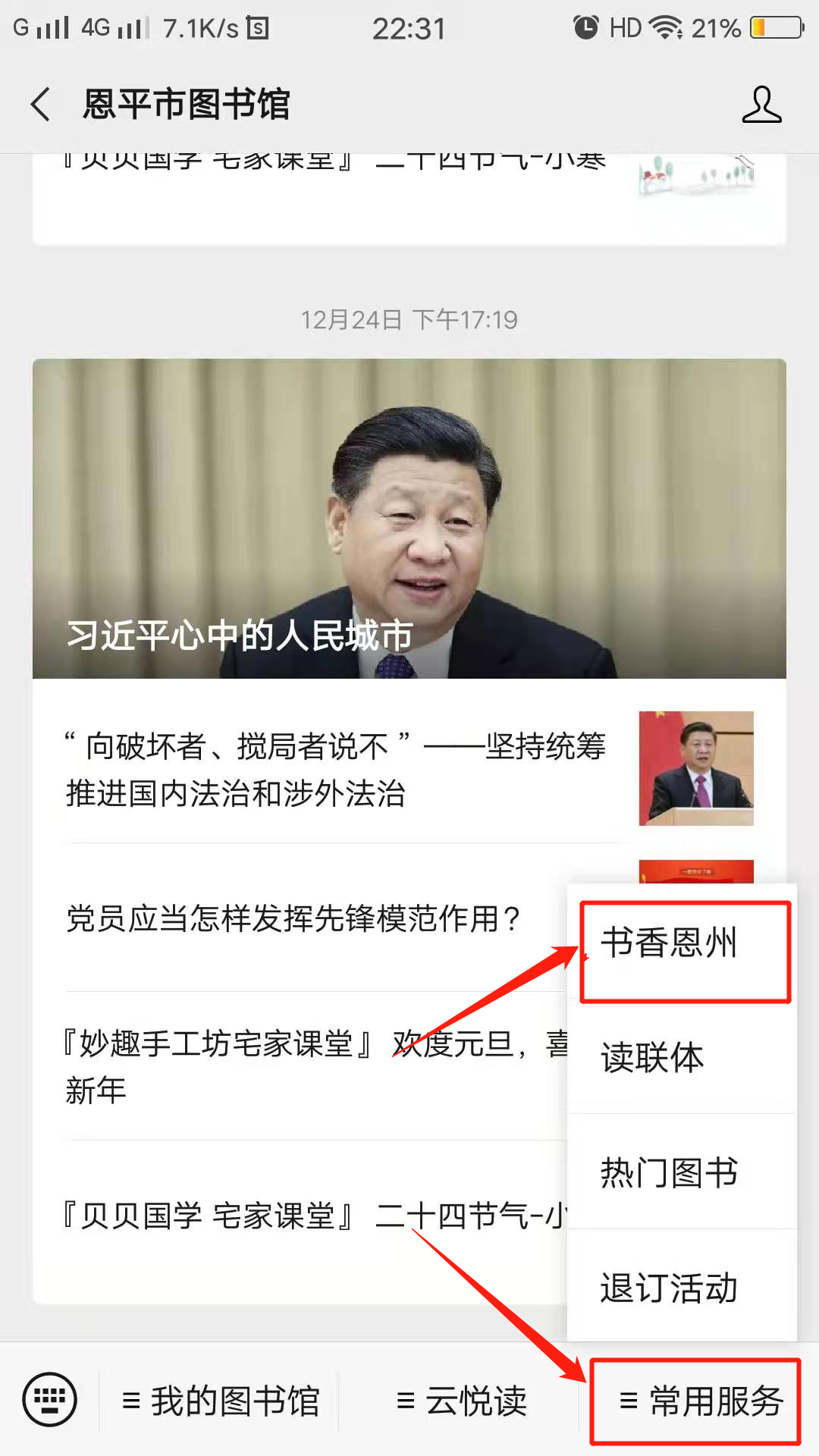This screenshot has height=1456, width=819.
Task: Open 妙趣手工坊宅家课堂 article
Action: (x=303, y=1065)
